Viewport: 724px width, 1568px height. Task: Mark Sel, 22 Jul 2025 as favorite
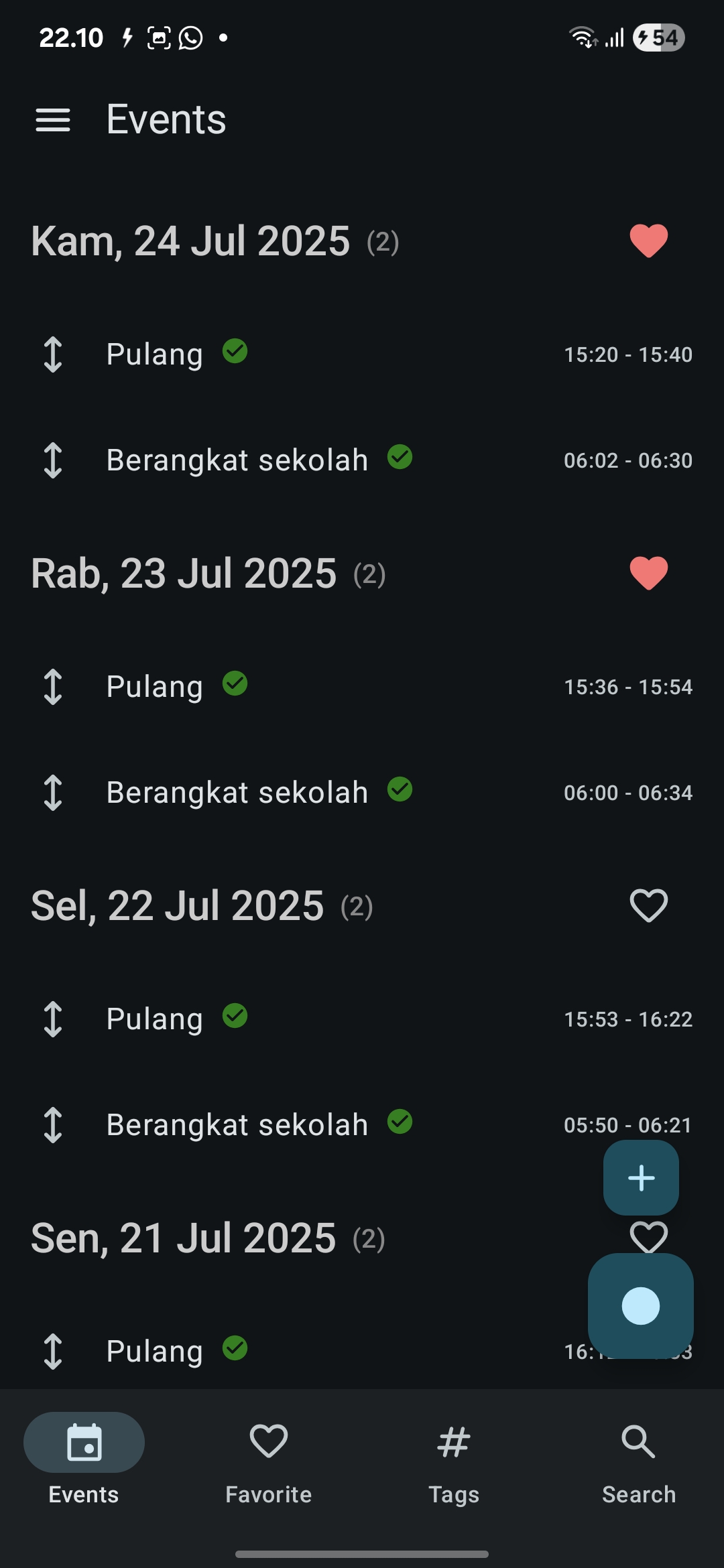pos(648,906)
